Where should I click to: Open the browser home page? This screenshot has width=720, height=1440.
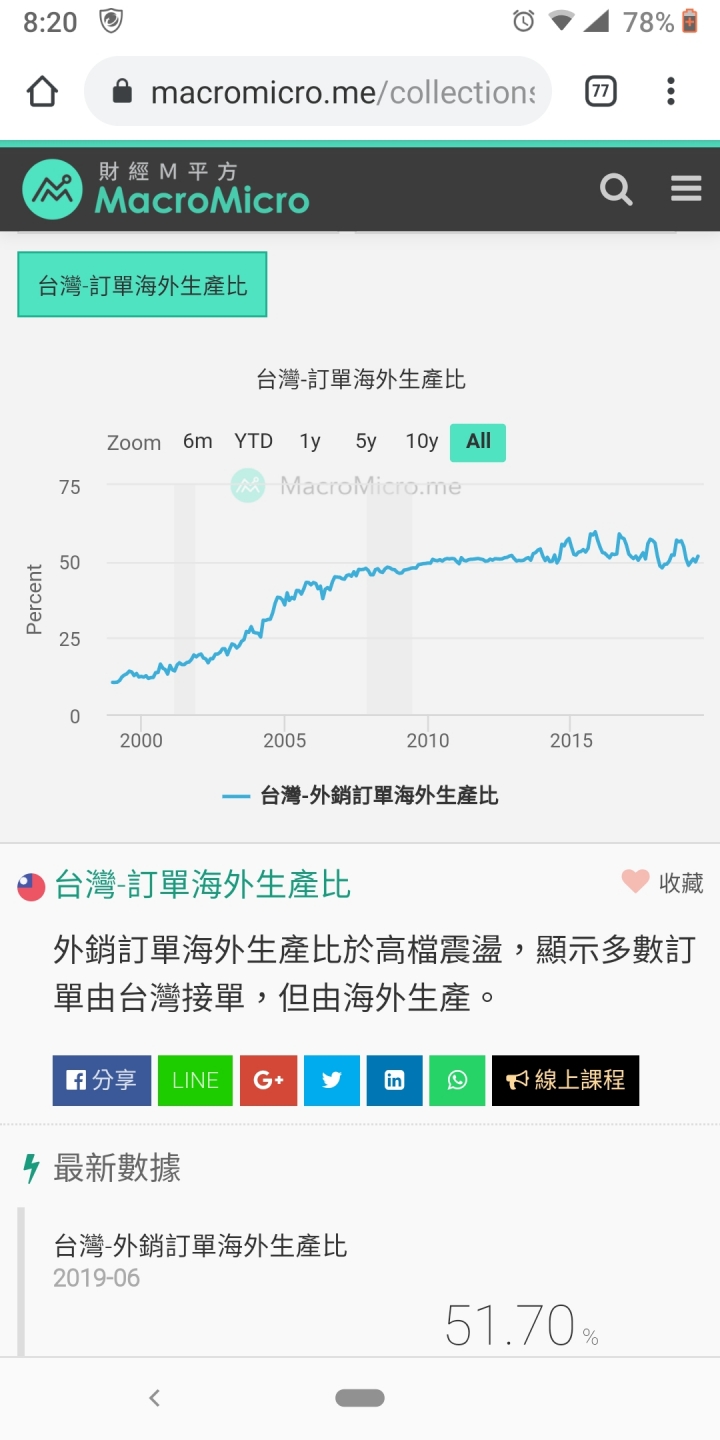(x=42, y=92)
